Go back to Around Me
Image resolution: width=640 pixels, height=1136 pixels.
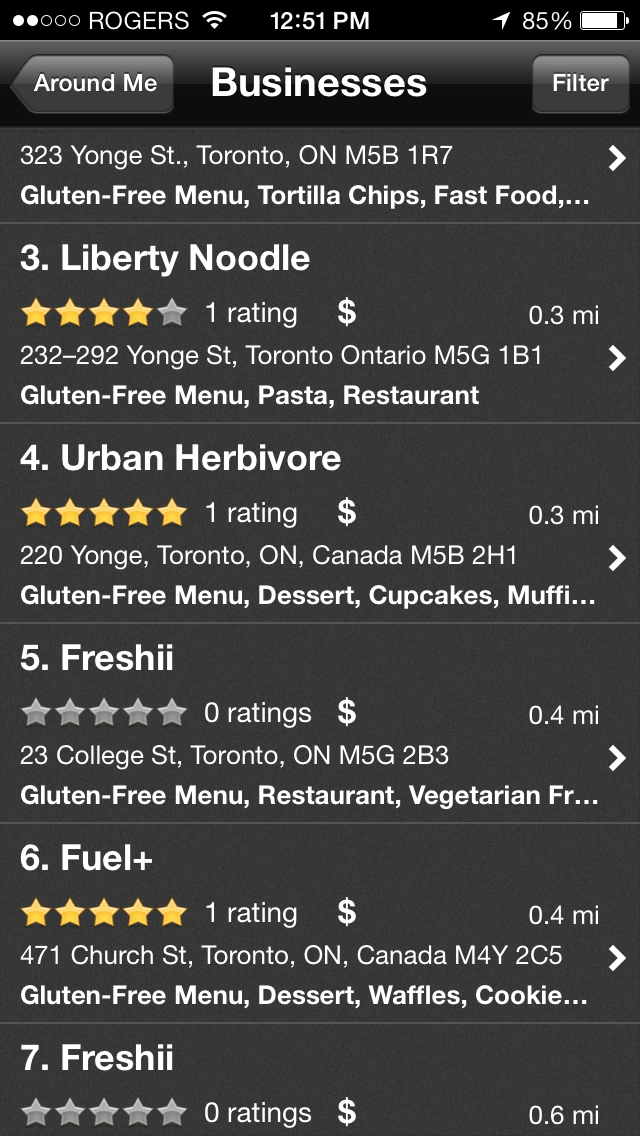(x=93, y=83)
